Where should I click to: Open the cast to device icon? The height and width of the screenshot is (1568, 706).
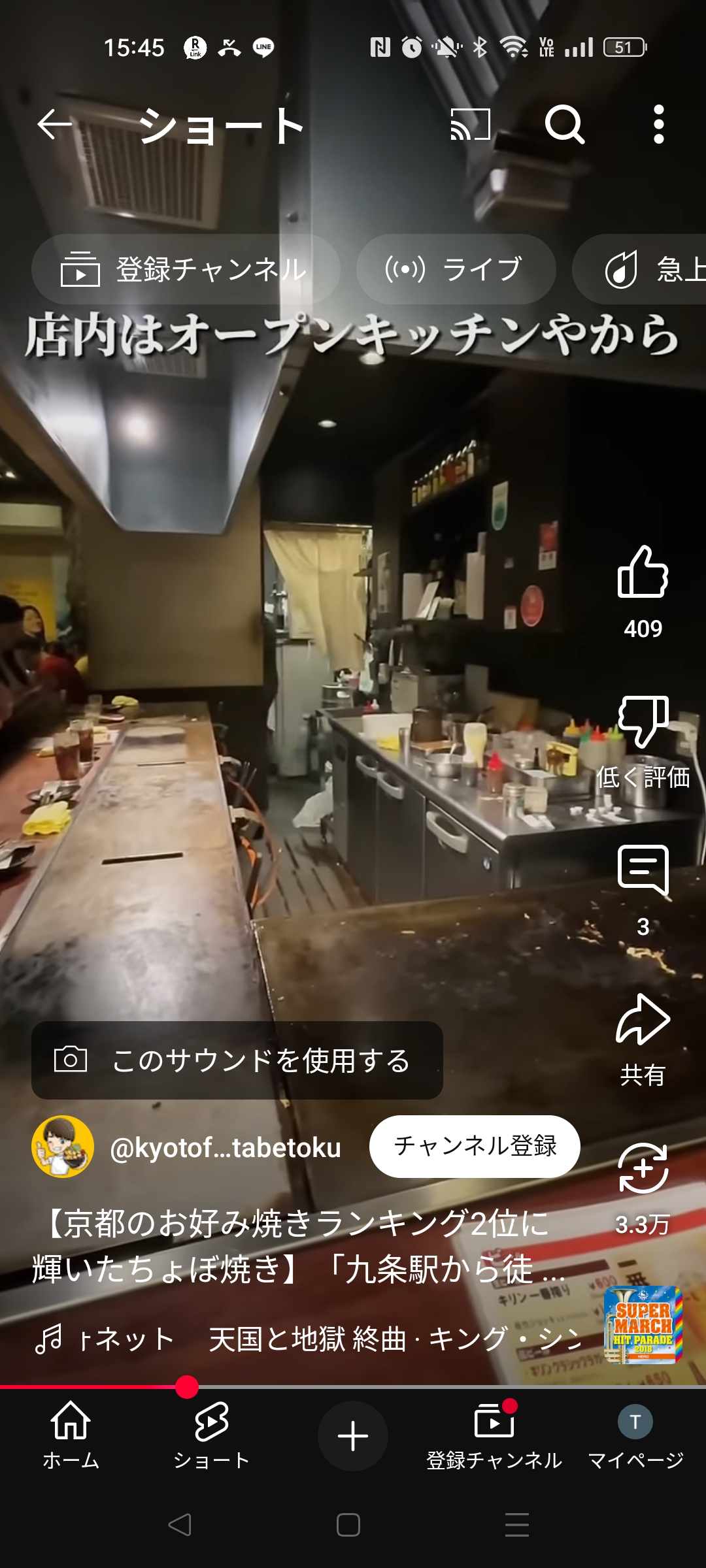[x=470, y=124]
